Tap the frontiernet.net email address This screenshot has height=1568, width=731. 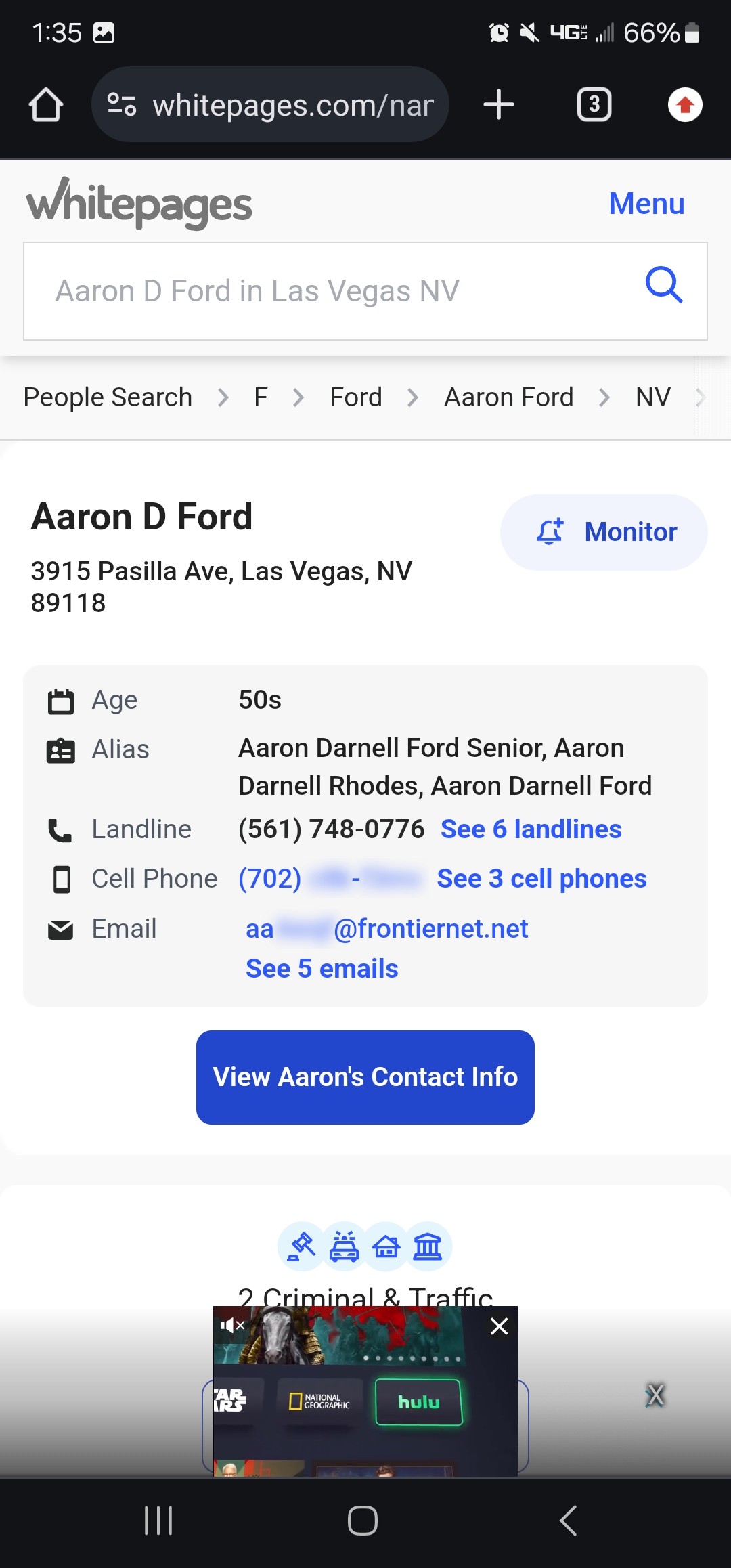click(x=386, y=929)
